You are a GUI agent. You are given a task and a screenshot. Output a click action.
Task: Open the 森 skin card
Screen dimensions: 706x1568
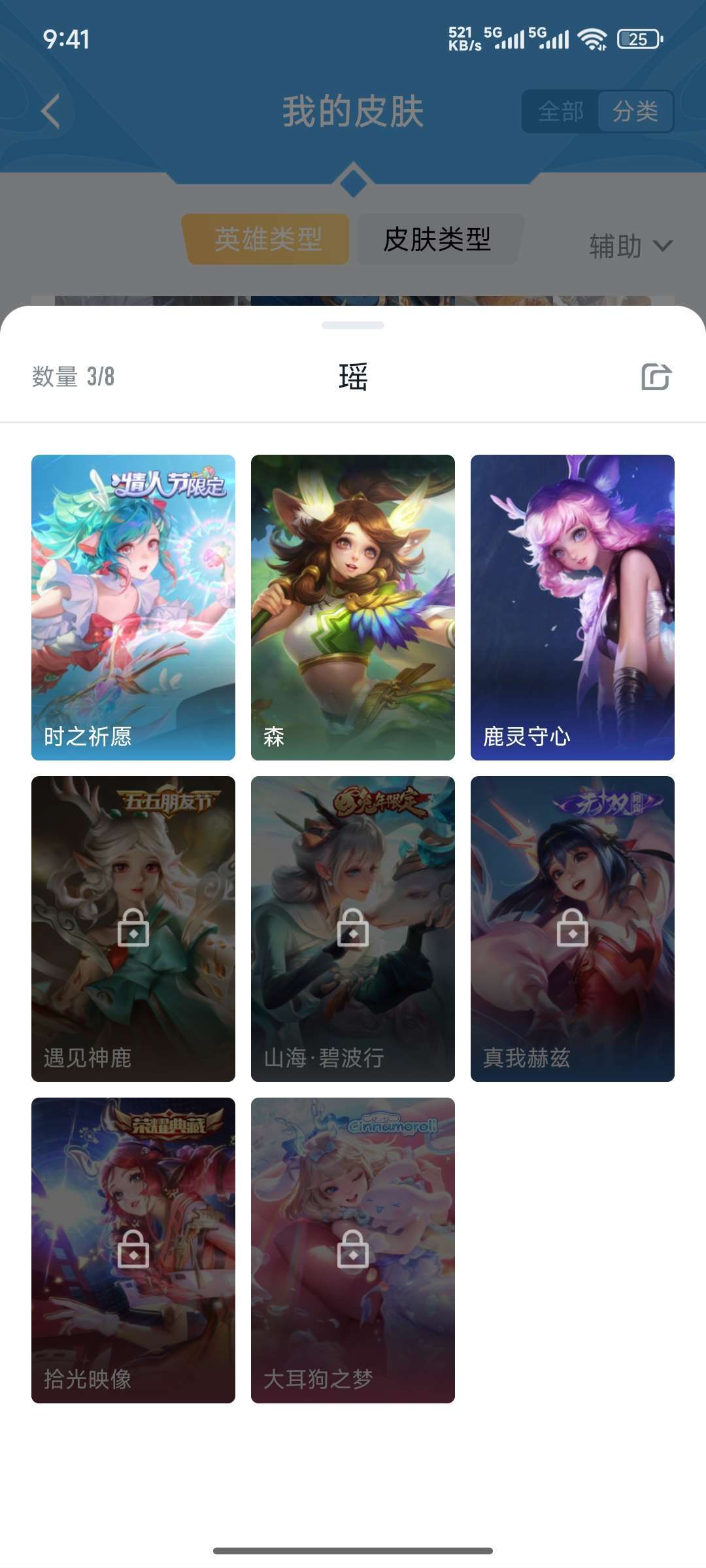point(353,607)
